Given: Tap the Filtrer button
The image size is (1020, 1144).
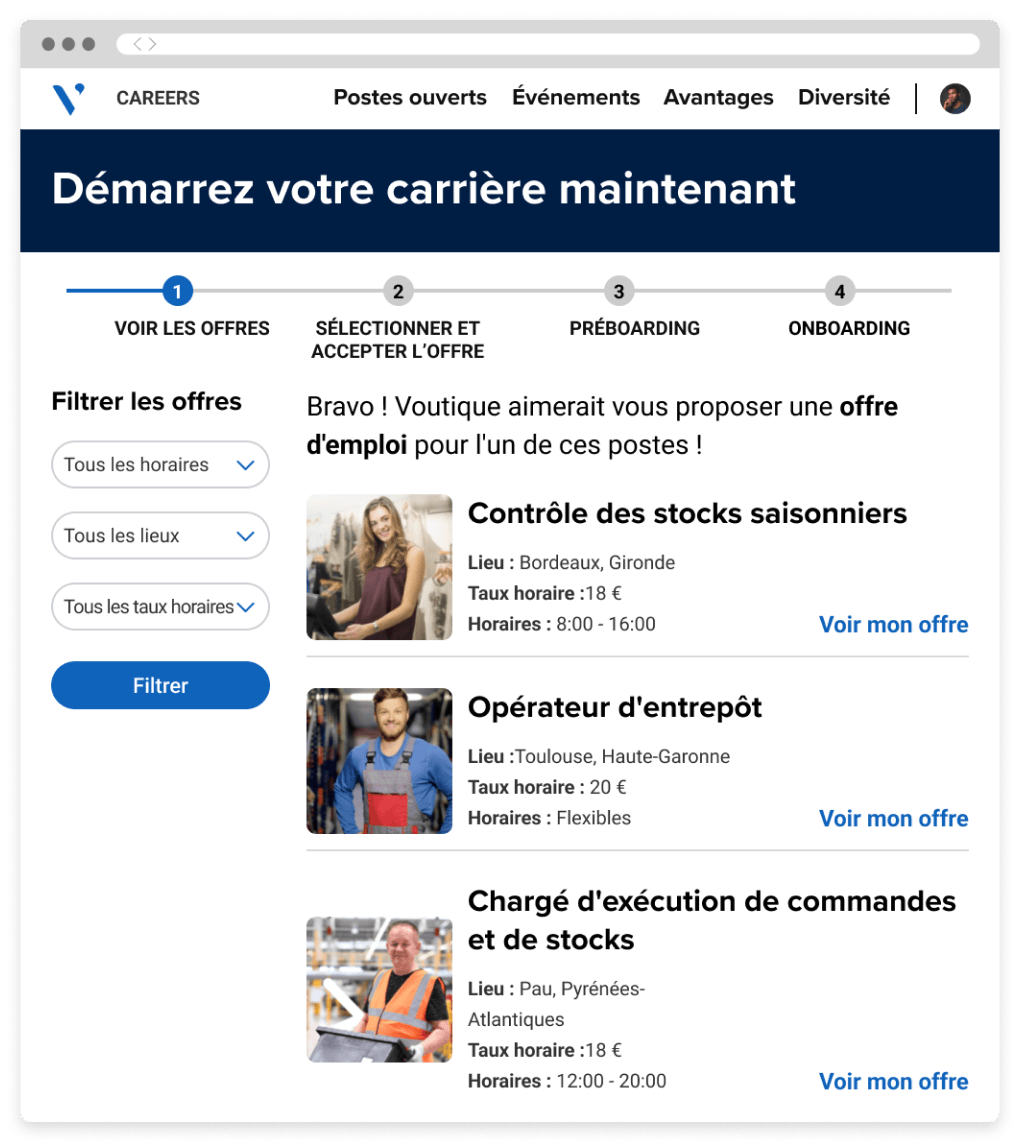Looking at the screenshot, I should click(160, 685).
